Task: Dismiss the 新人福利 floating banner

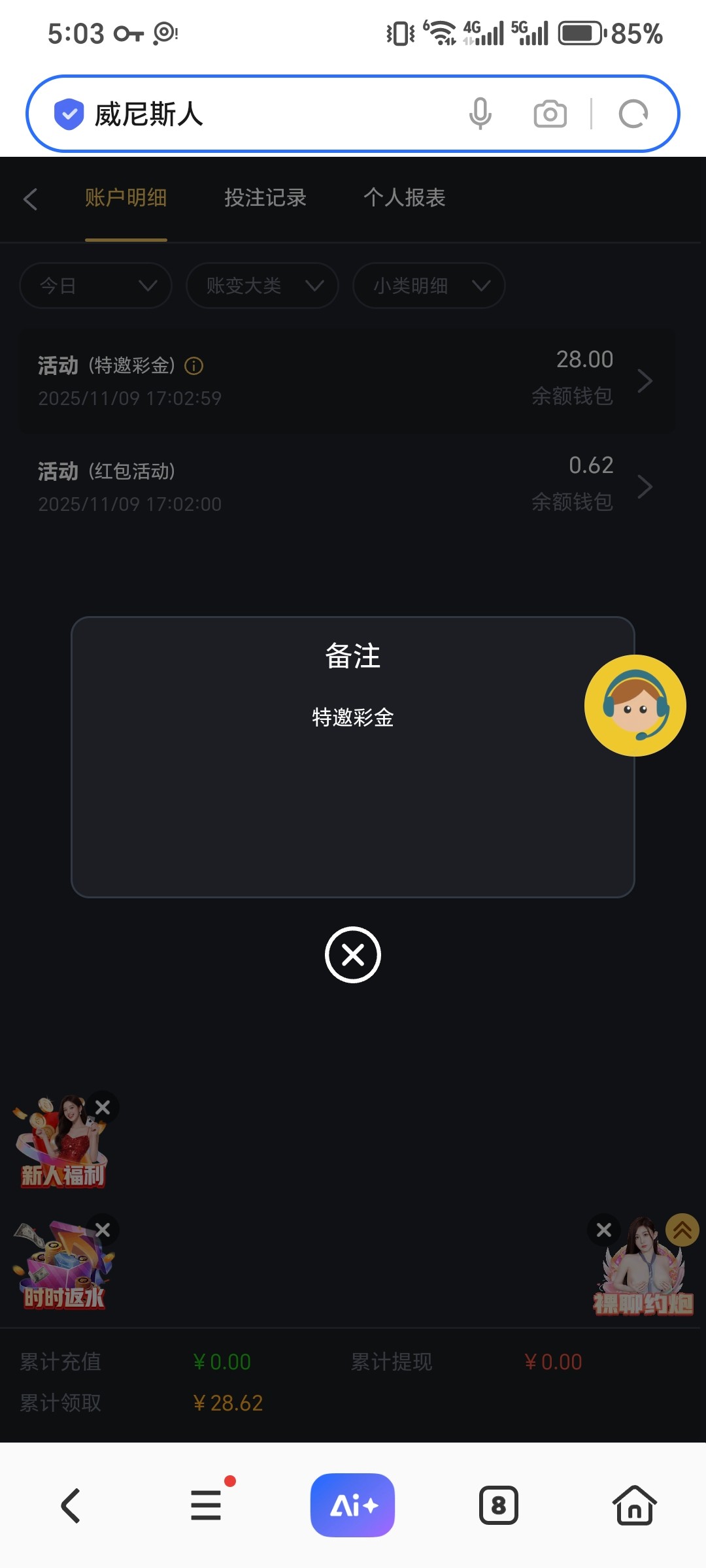Action: (x=103, y=1107)
